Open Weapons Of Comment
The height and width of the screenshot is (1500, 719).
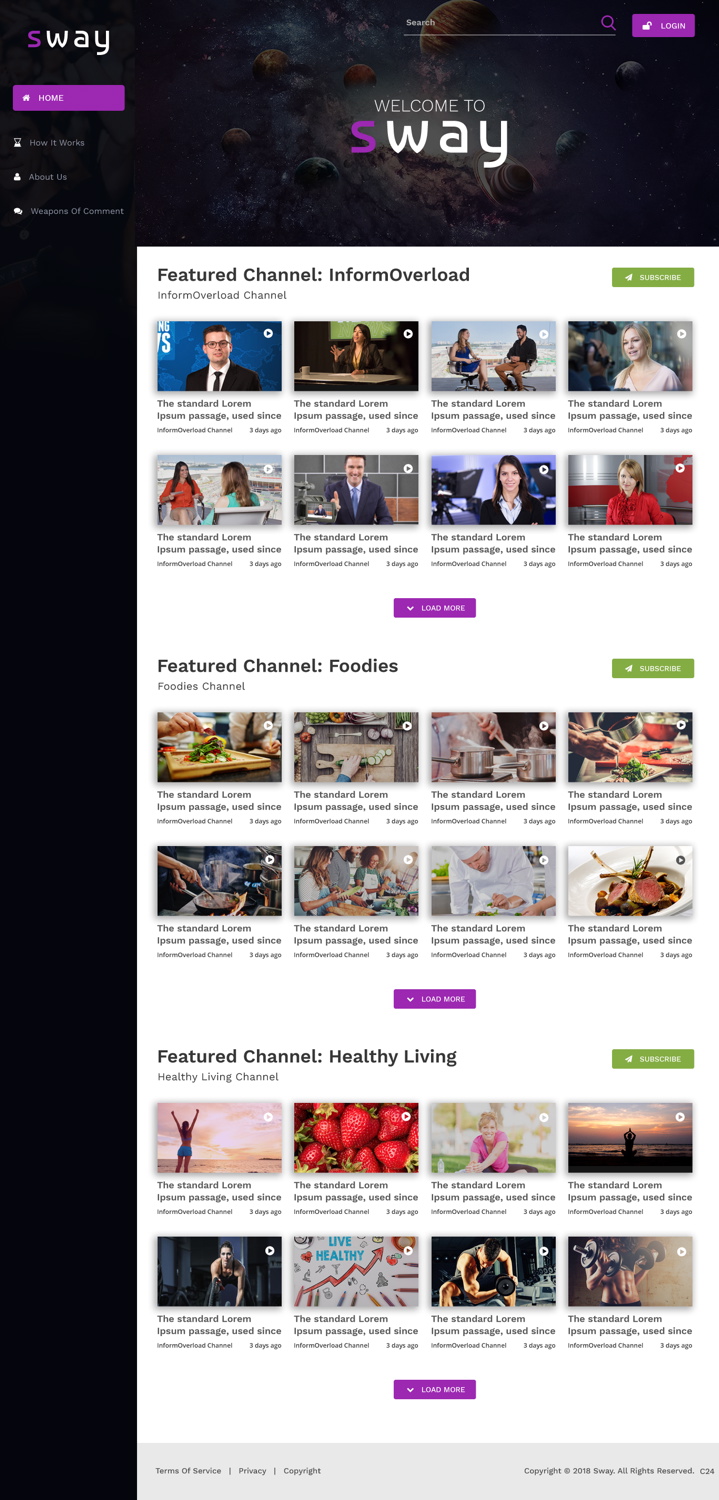76,211
